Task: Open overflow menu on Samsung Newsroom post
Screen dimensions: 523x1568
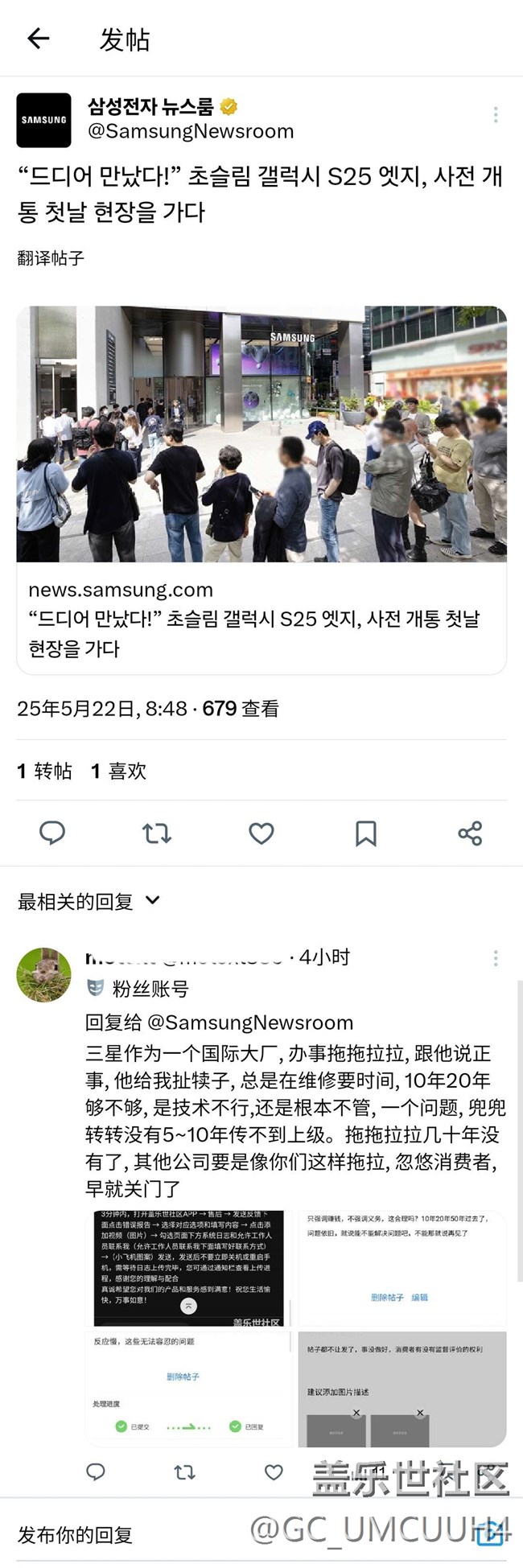Action: (x=496, y=114)
